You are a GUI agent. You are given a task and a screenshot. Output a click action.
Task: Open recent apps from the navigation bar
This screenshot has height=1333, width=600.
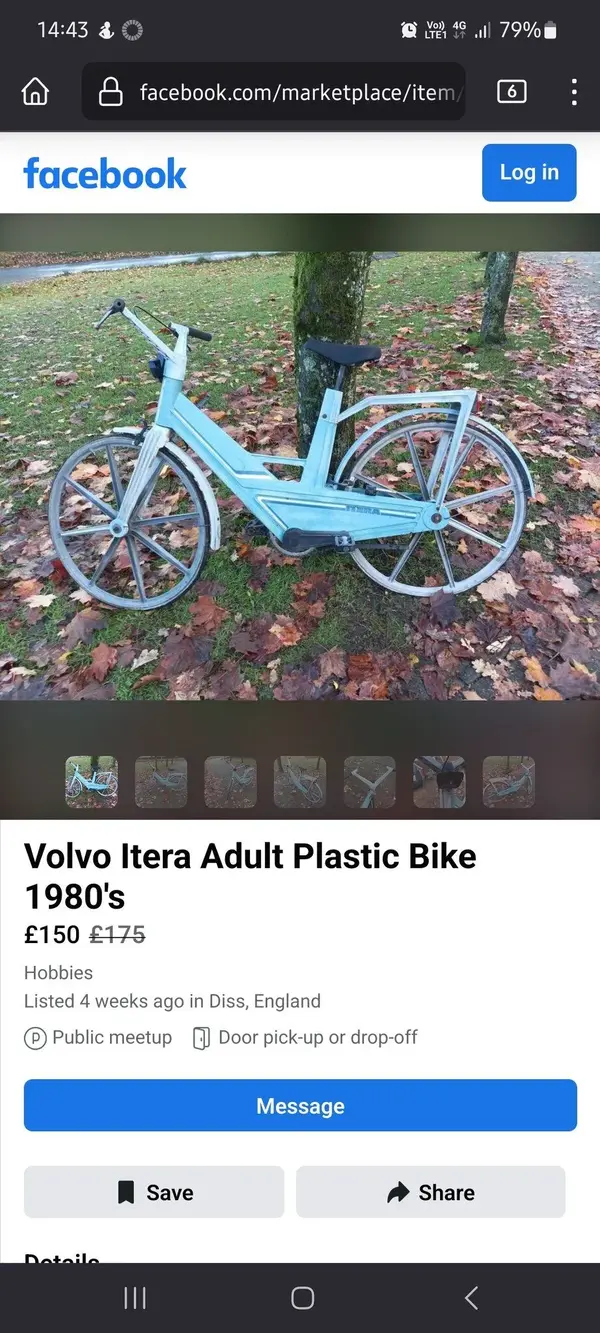134,1298
